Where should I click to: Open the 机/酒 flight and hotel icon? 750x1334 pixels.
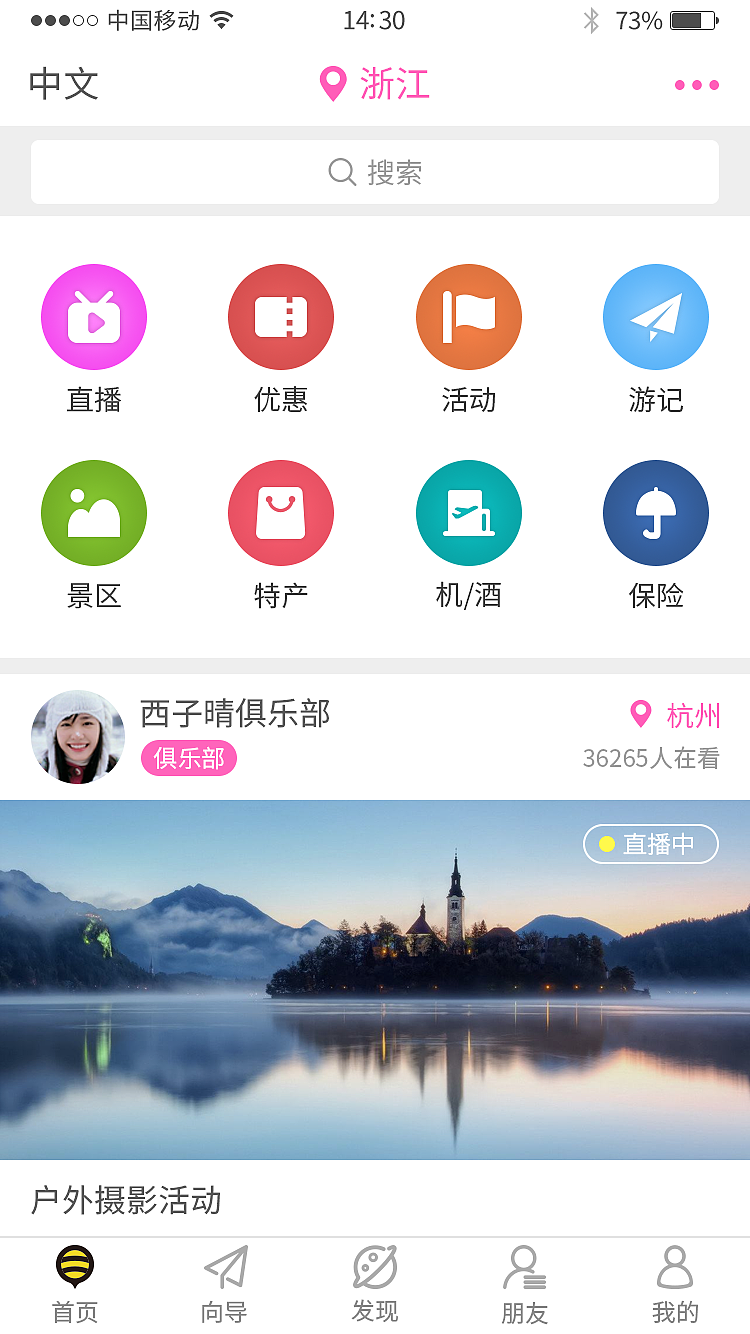tap(468, 512)
